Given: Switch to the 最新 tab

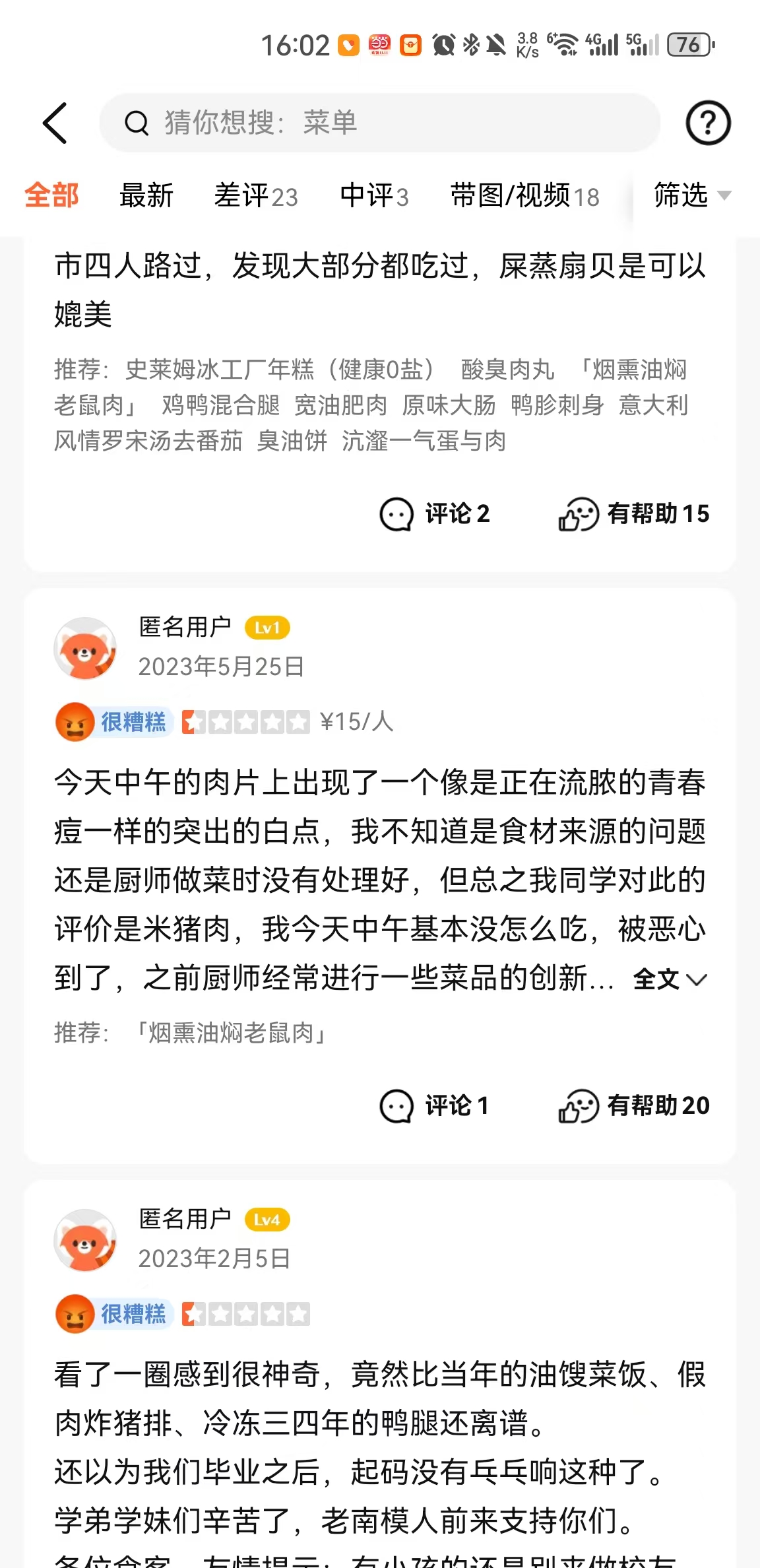Looking at the screenshot, I should point(146,196).
